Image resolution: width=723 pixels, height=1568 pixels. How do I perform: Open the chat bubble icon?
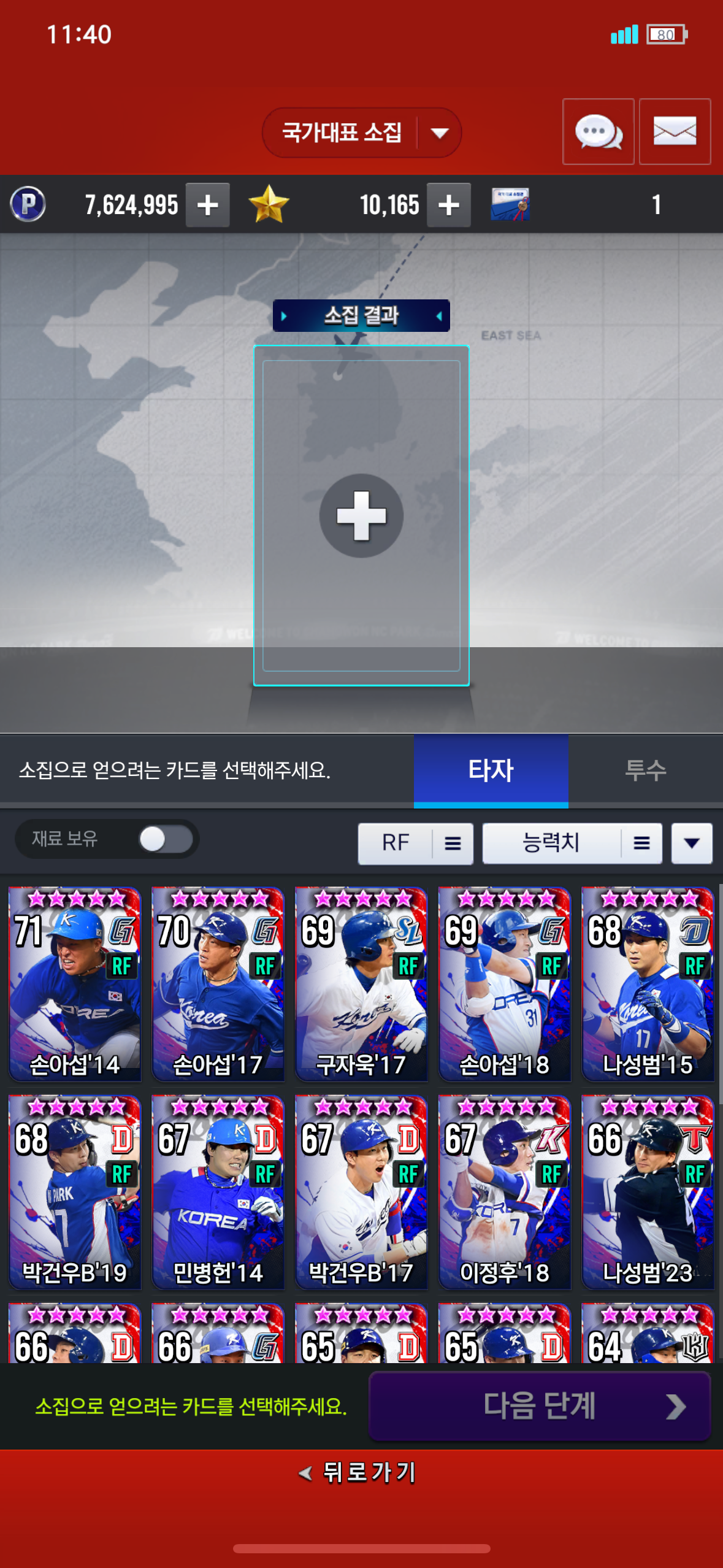pos(598,131)
